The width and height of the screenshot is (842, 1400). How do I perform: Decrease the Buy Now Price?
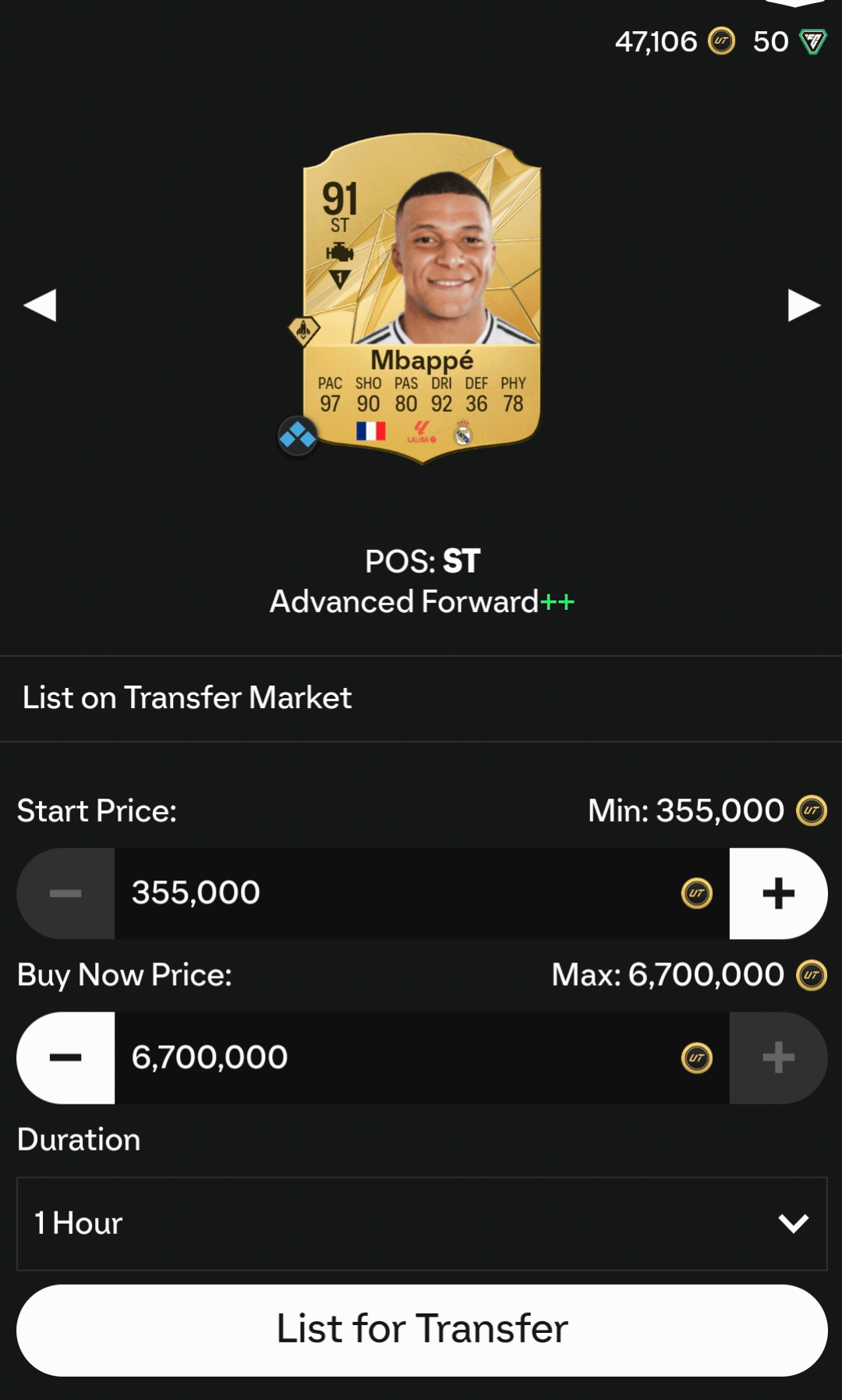66,1058
